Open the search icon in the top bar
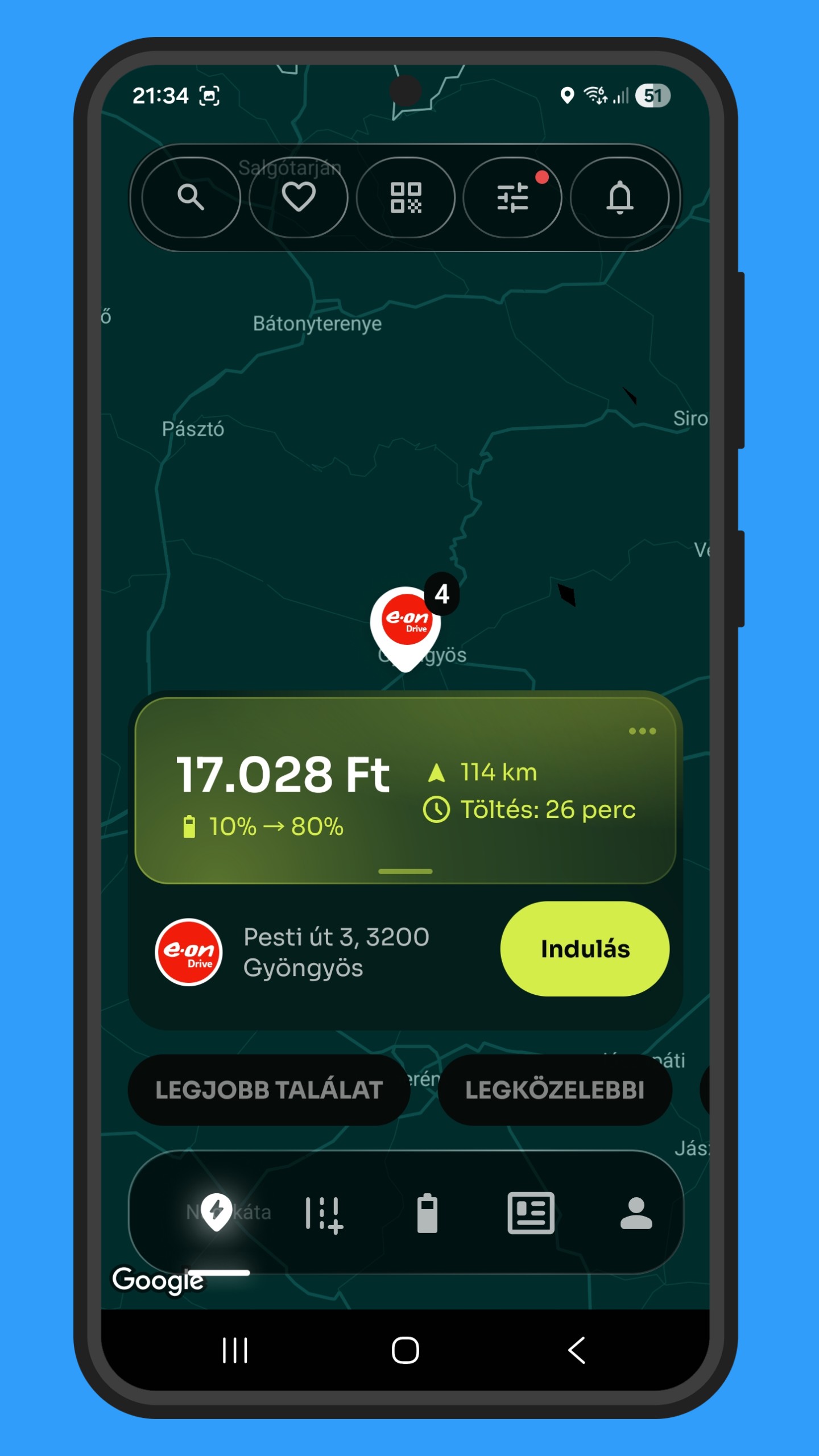This screenshot has height=1456, width=819. pos(191,197)
